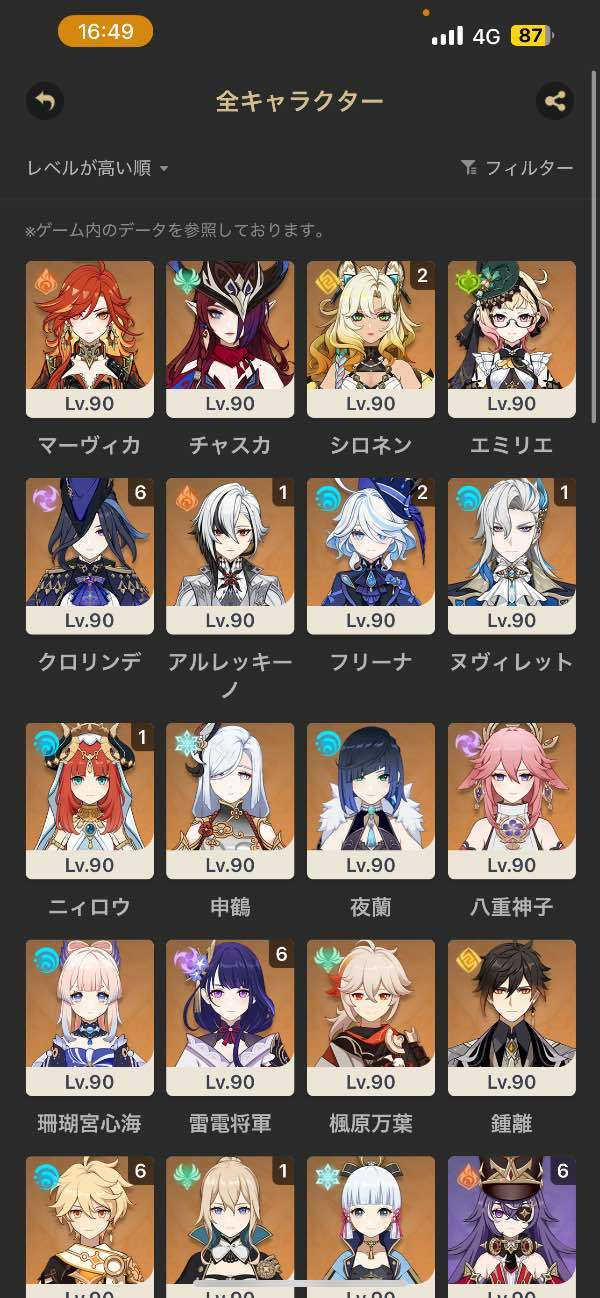The image size is (600, 1298).
Task: View the エミリエ character card
Action: [512, 339]
